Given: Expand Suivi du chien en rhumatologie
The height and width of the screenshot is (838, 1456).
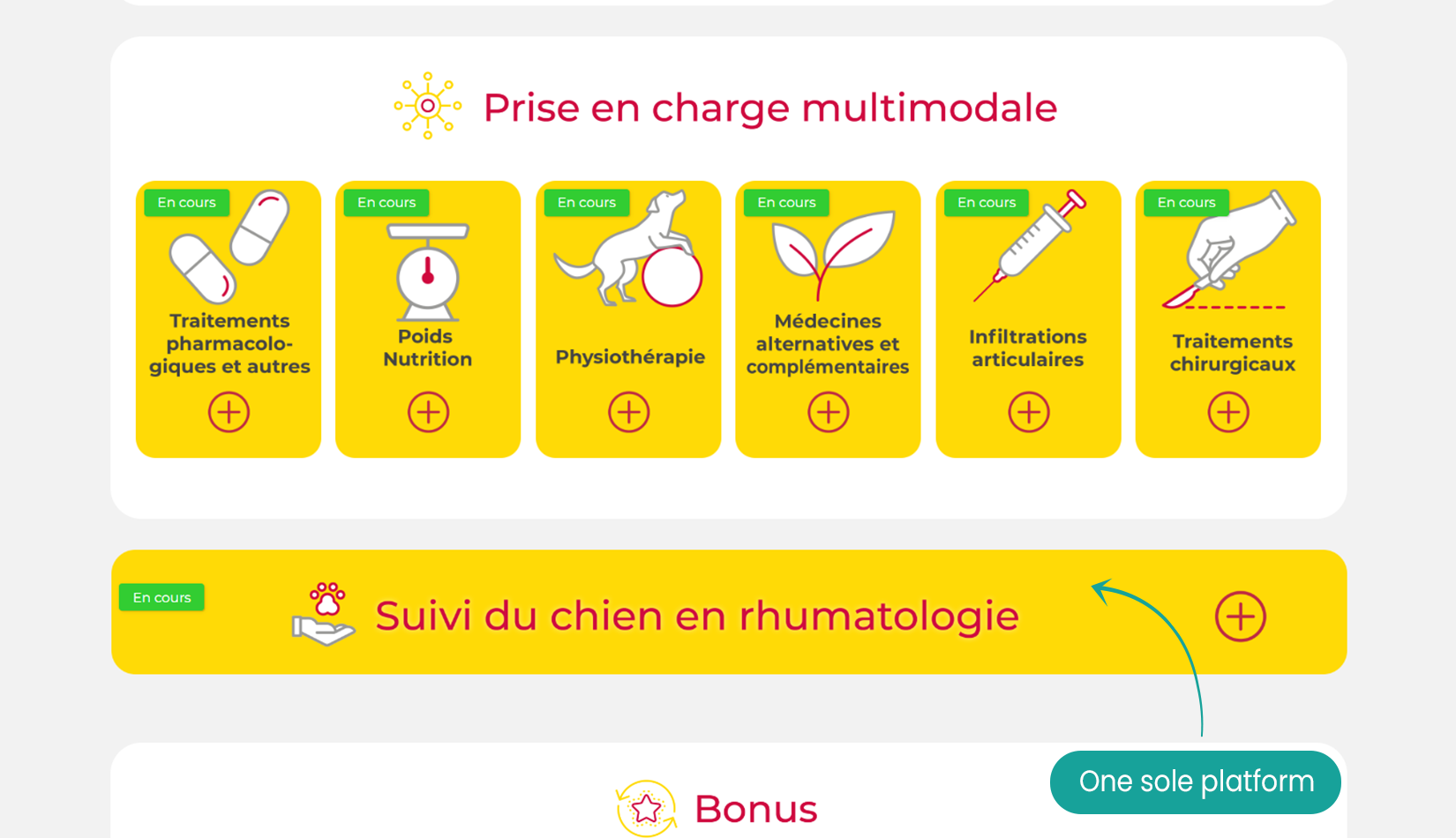Looking at the screenshot, I should tap(1240, 616).
